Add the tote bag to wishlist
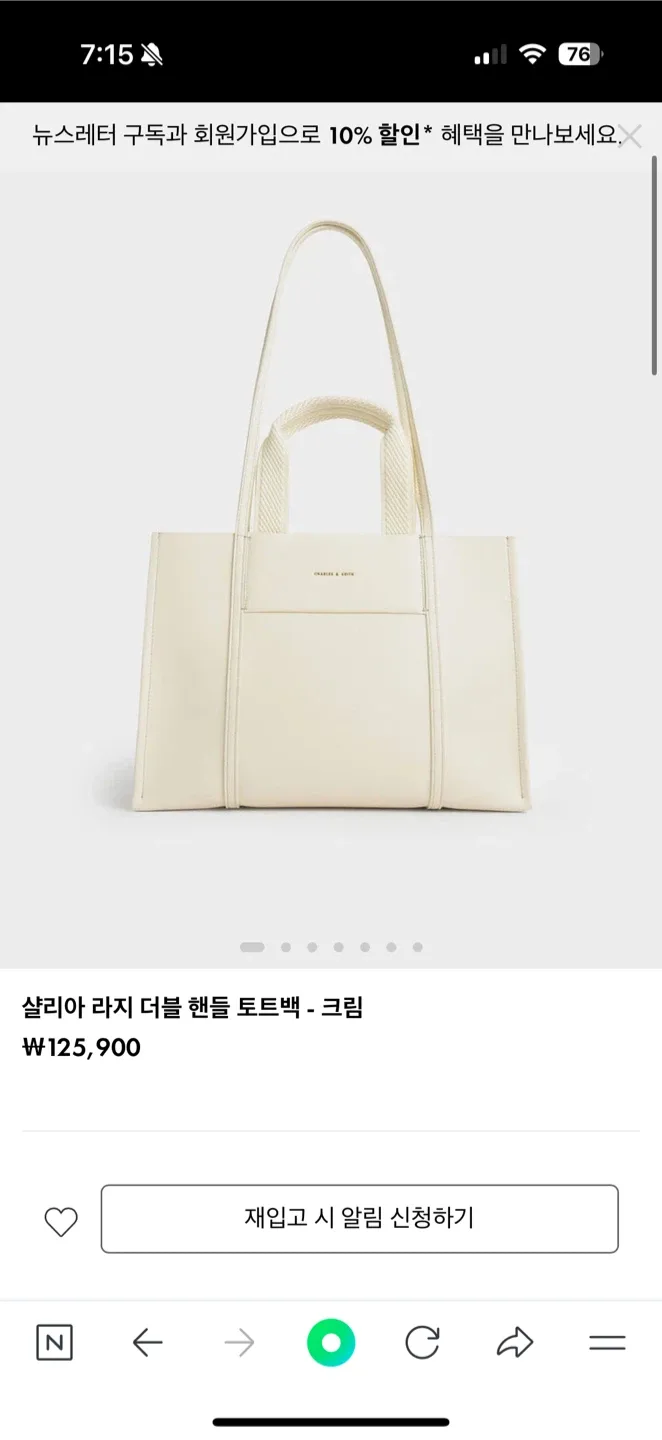662x1440 pixels. tap(61, 1221)
